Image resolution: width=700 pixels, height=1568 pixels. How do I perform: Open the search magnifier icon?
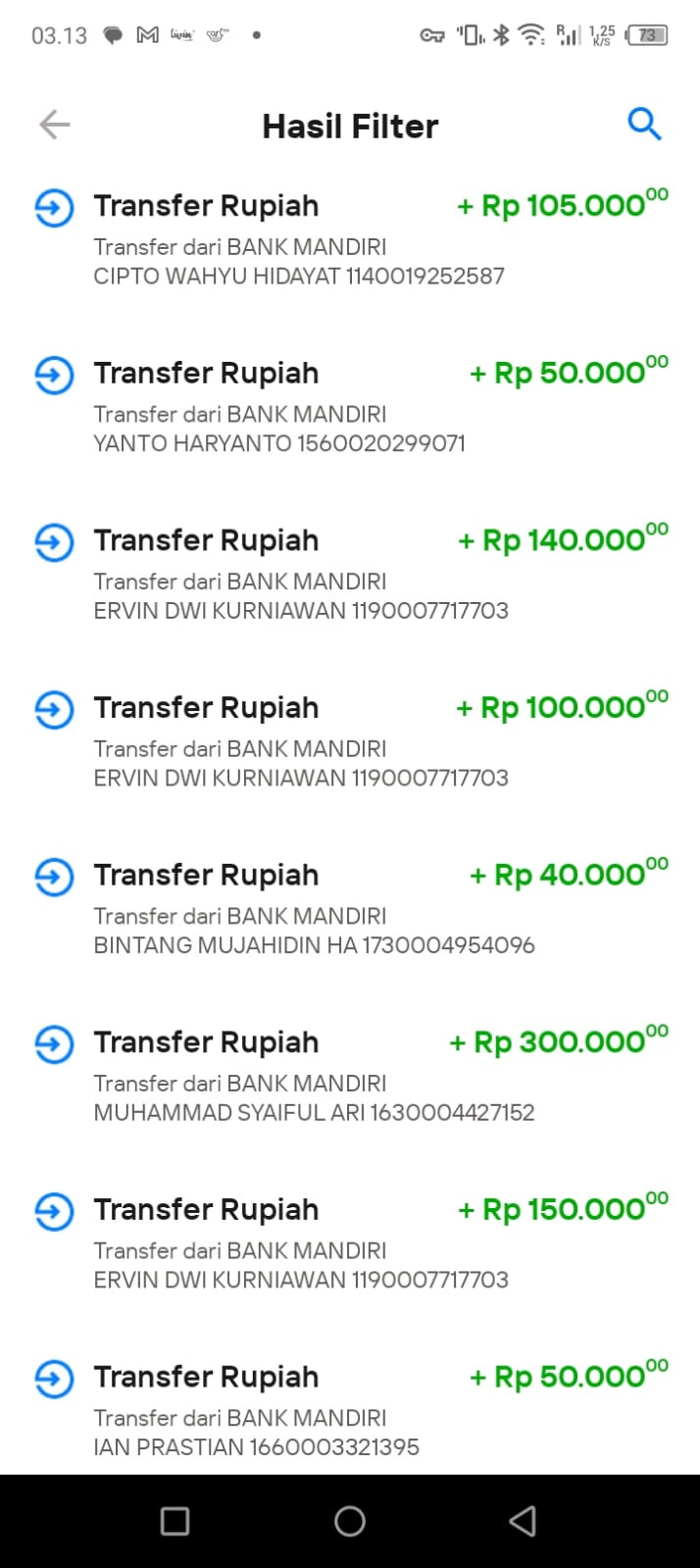pos(644,125)
